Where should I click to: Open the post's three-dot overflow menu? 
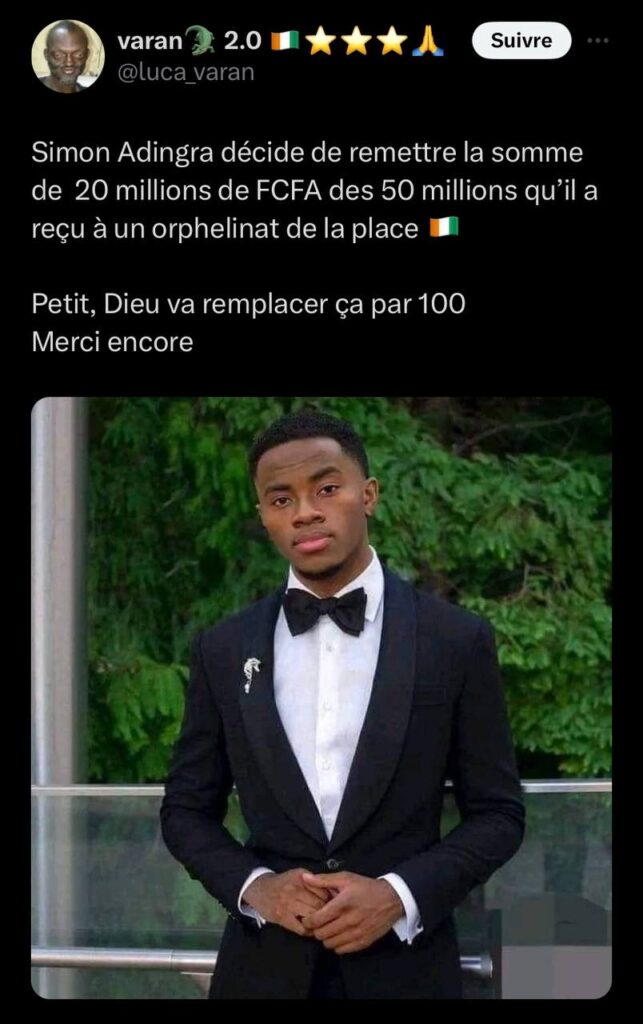(598, 41)
